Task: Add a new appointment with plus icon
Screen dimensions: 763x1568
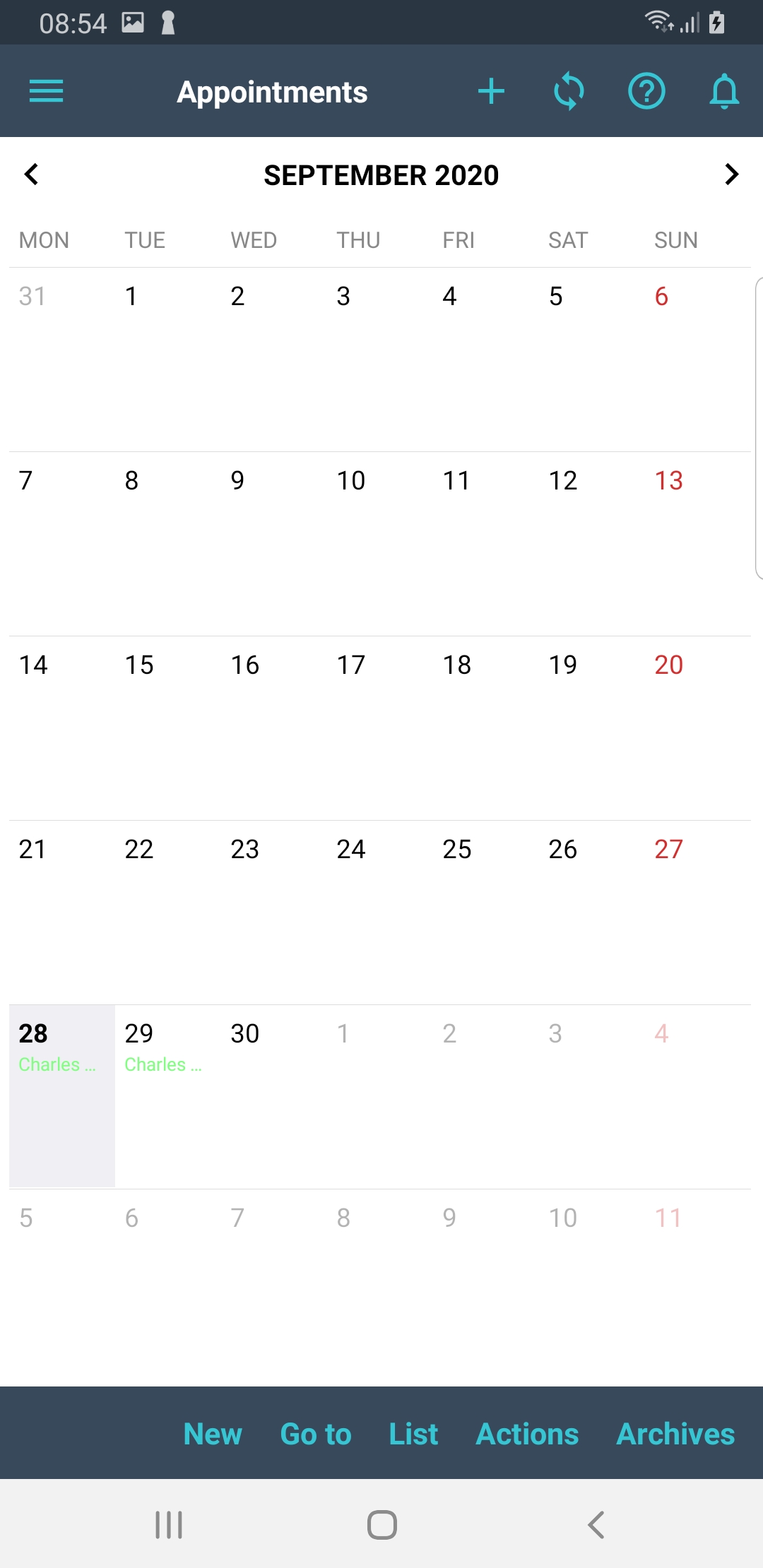Action: [491, 91]
